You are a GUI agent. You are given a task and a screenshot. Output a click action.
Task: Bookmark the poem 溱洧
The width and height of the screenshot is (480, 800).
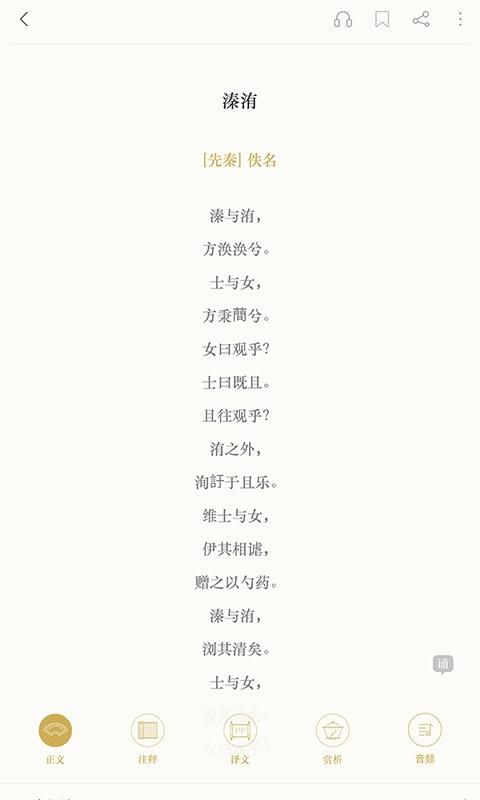click(382, 19)
